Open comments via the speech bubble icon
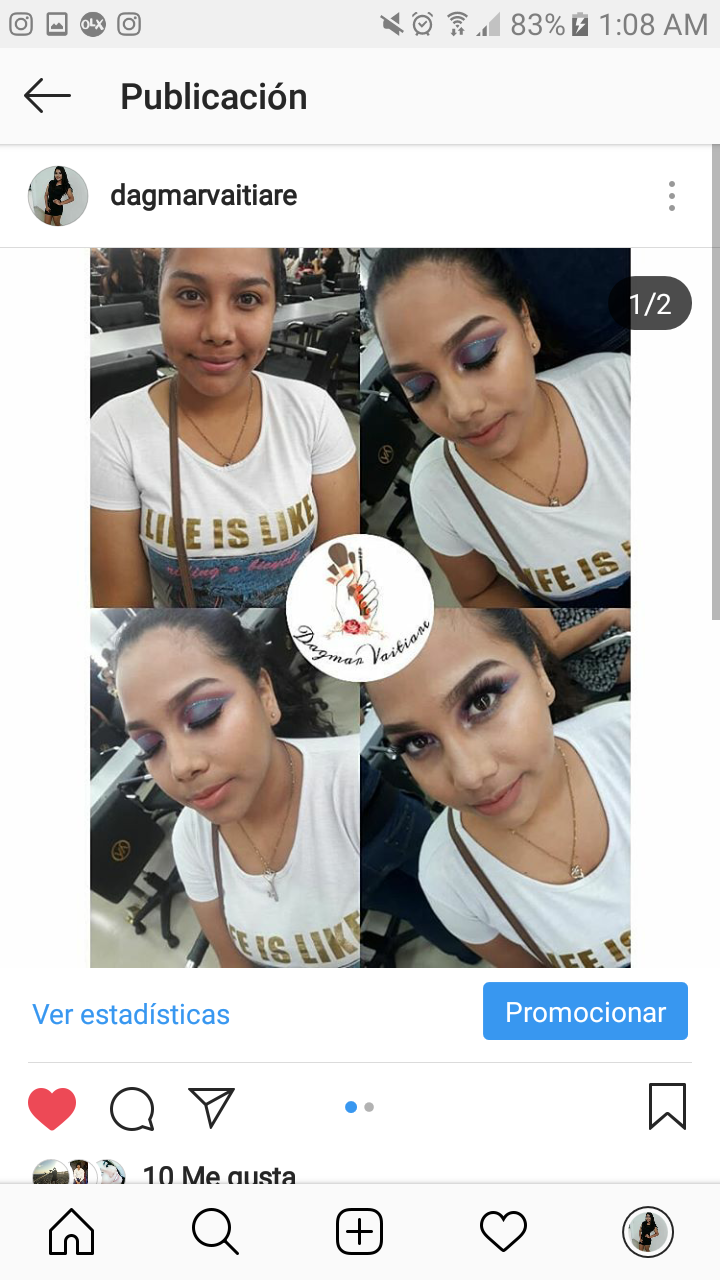This screenshot has height=1280, width=720. pyautogui.click(x=132, y=1108)
